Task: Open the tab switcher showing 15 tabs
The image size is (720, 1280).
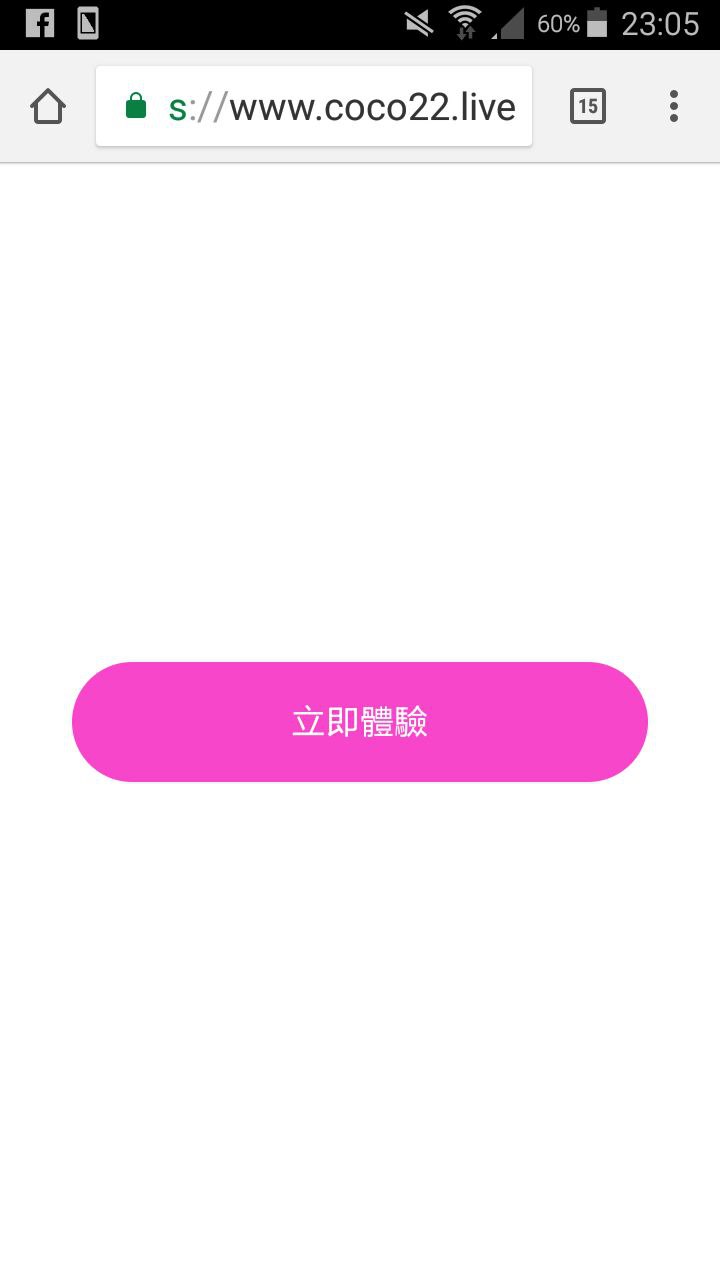Action: [x=588, y=106]
